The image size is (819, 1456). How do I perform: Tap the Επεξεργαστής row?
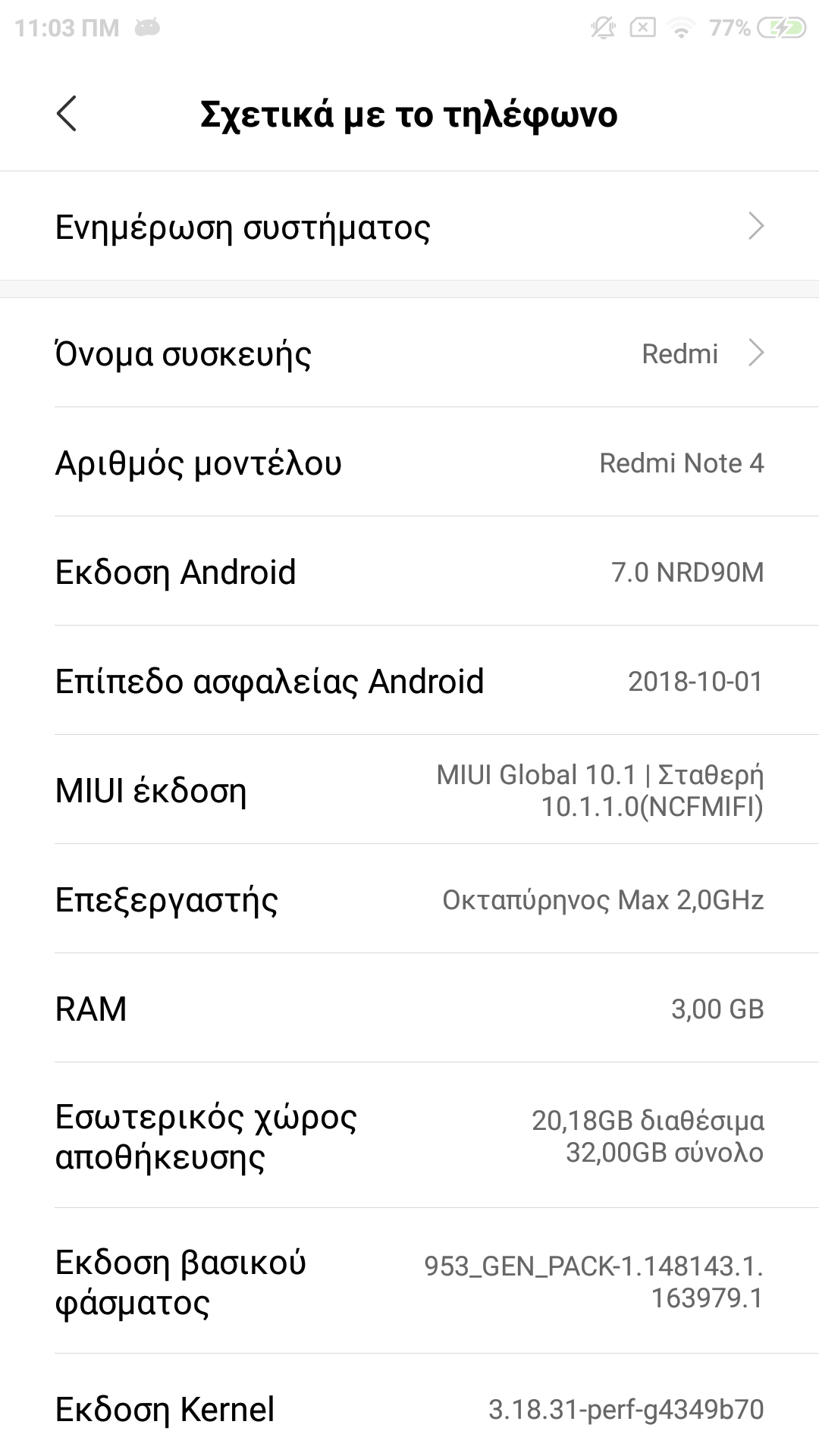[409, 899]
